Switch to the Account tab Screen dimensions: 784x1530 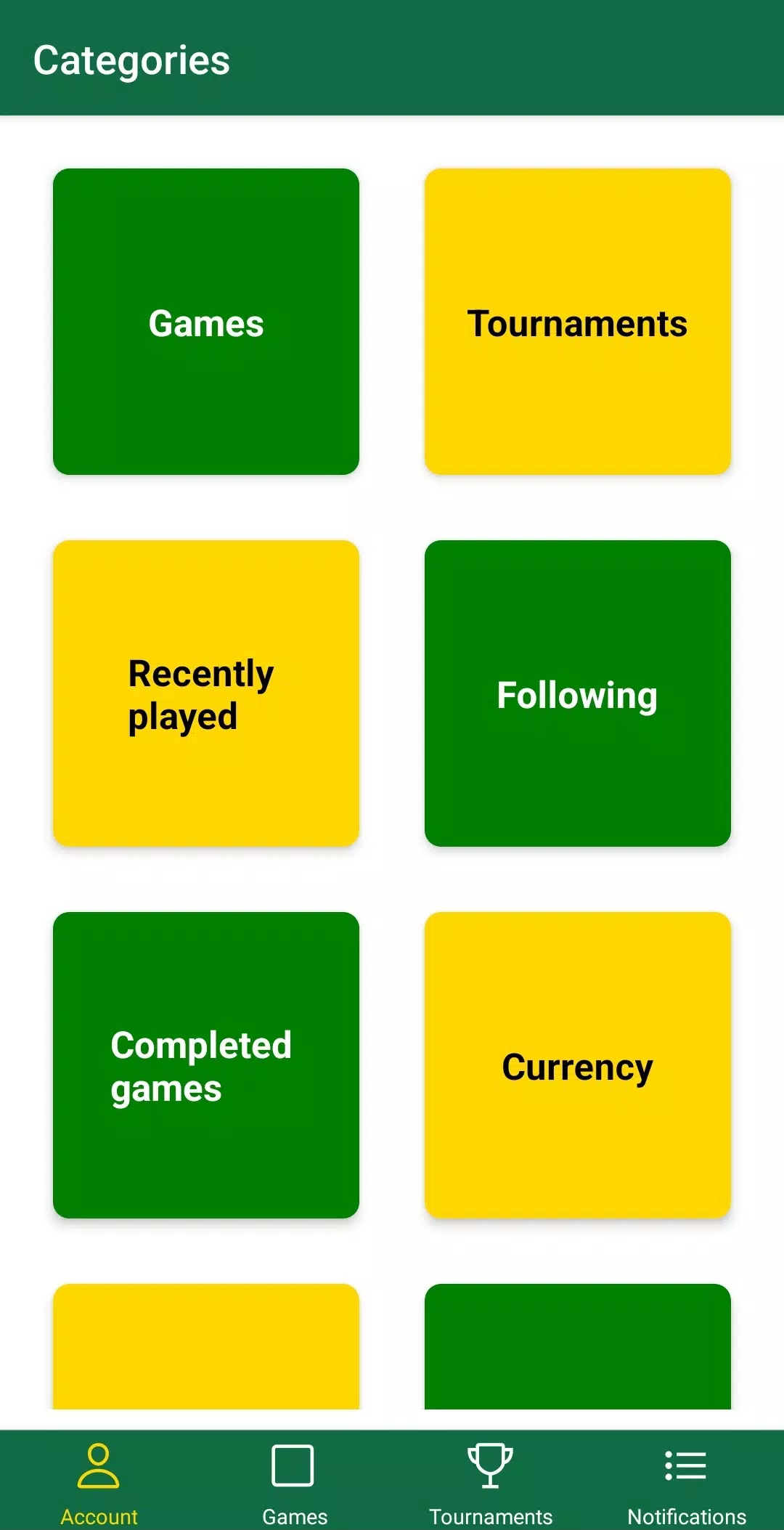(x=99, y=1481)
